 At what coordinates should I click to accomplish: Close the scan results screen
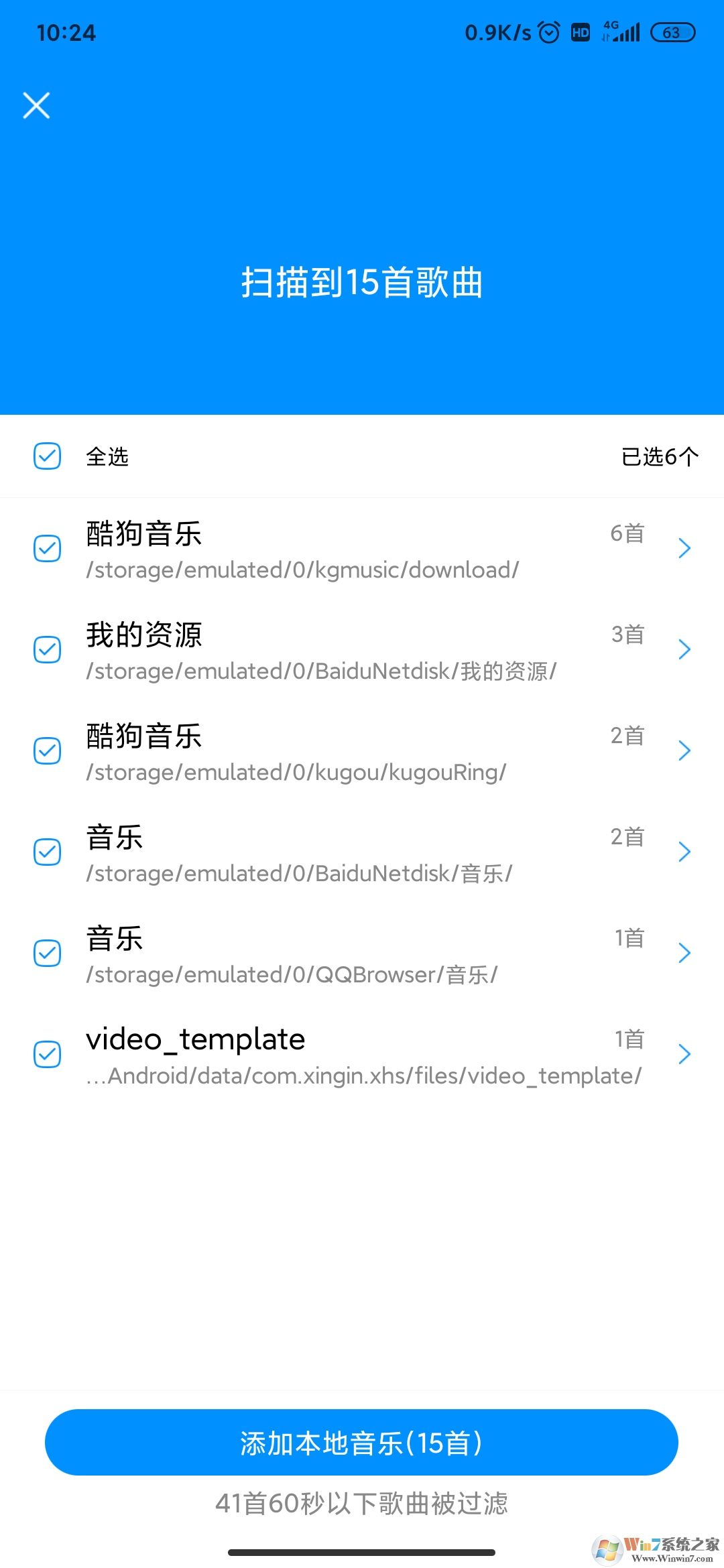pyautogui.click(x=36, y=105)
